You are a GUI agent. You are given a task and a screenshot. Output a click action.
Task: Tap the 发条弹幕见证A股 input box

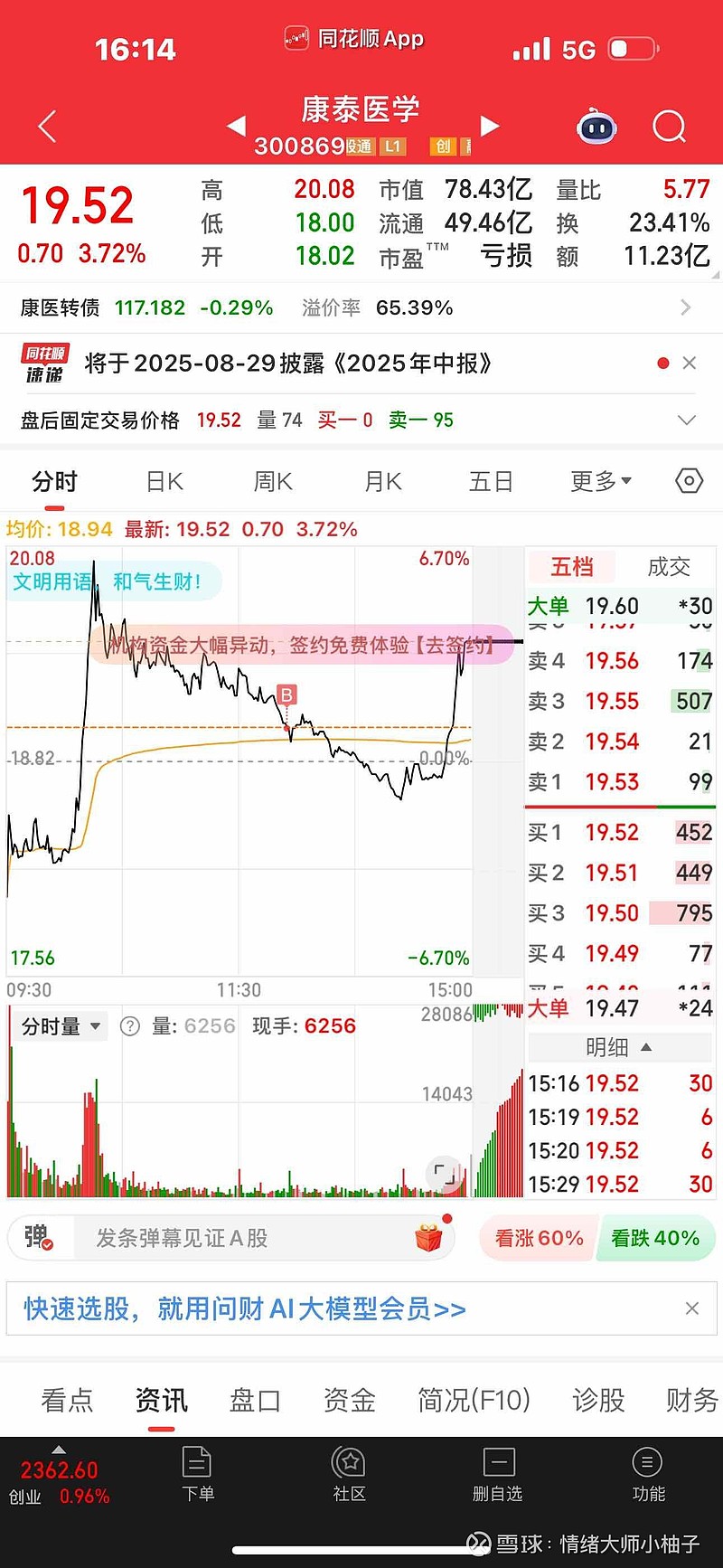coord(230,1238)
